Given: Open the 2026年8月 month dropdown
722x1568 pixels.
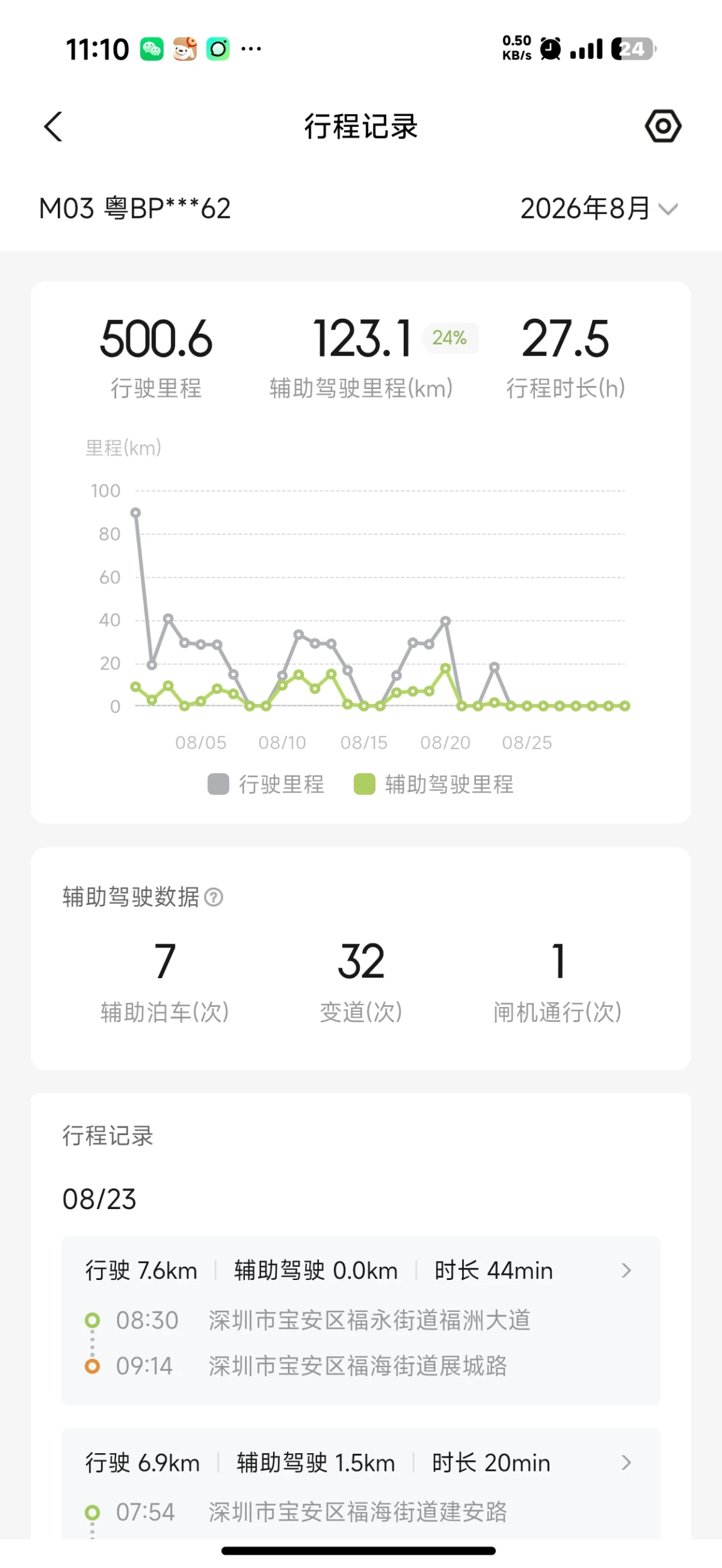Looking at the screenshot, I should [599, 208].
